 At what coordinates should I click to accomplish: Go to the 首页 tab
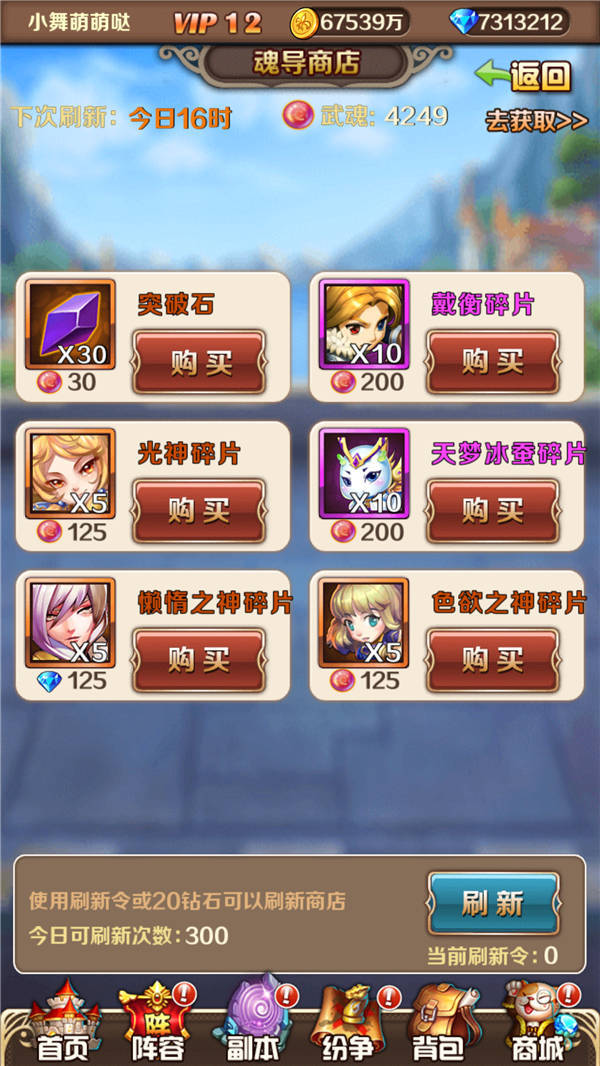click(63, 1025)
